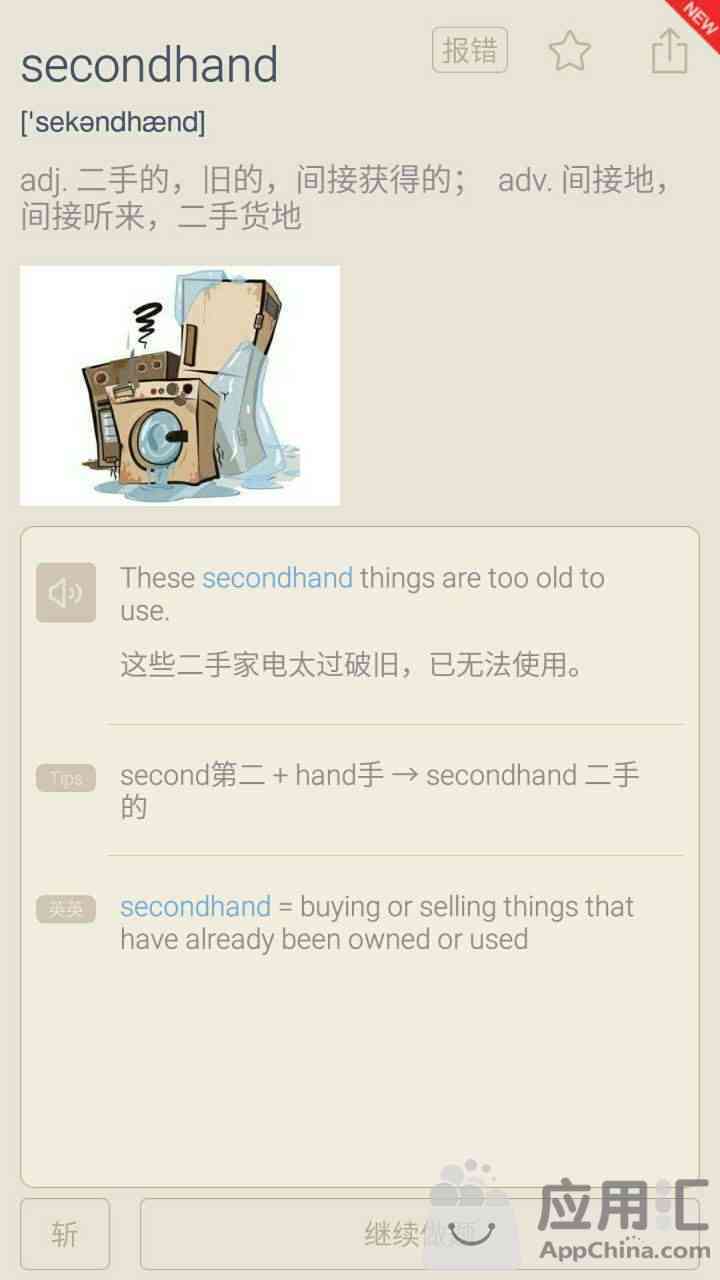Open the secondhand appliances picture
Image resolution: width=720 pixels, height=1280 pixels.
pos(180,385)
